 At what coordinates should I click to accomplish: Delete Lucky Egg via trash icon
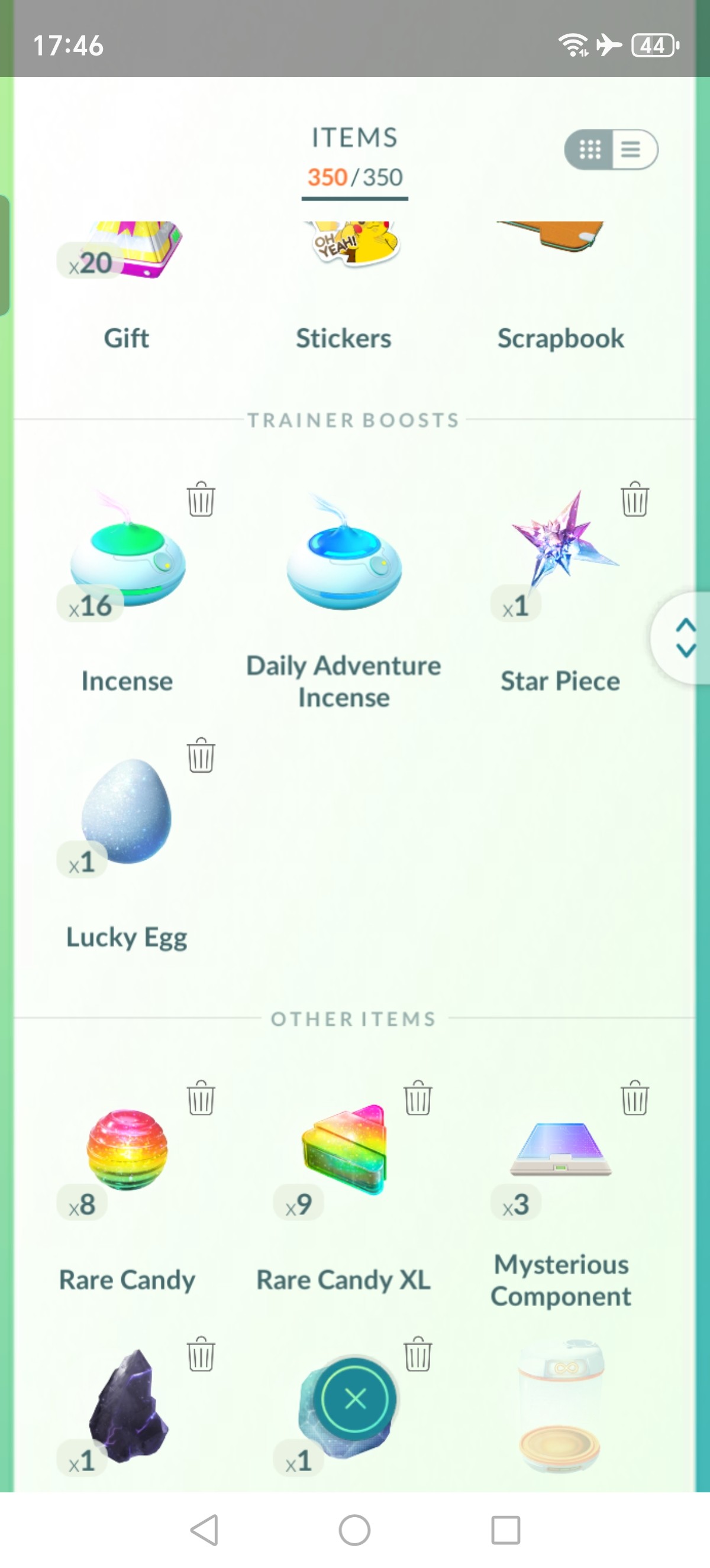pos(201,756)
